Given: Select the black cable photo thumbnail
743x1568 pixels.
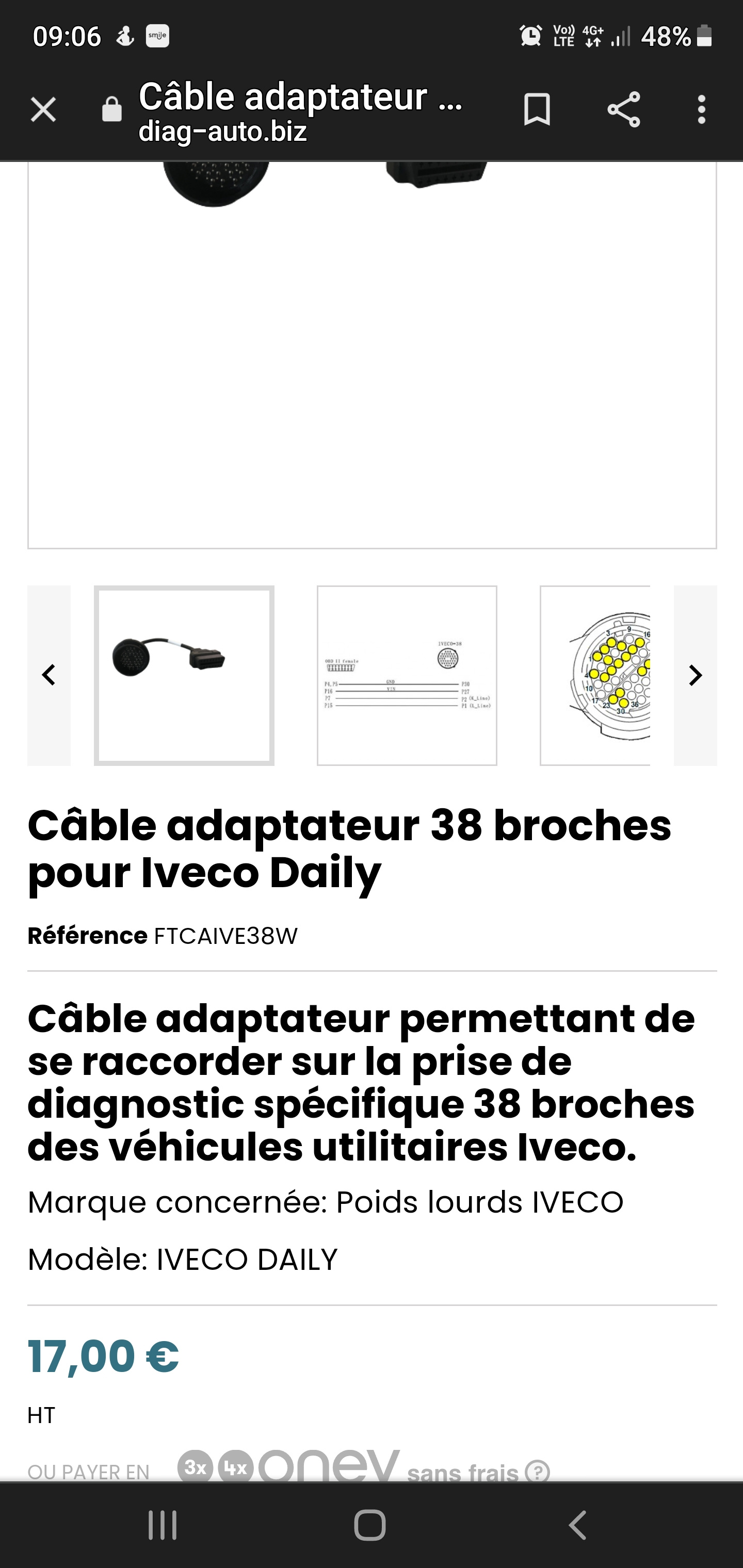Looking at the screenshot, I should click(x=184, y=675).
